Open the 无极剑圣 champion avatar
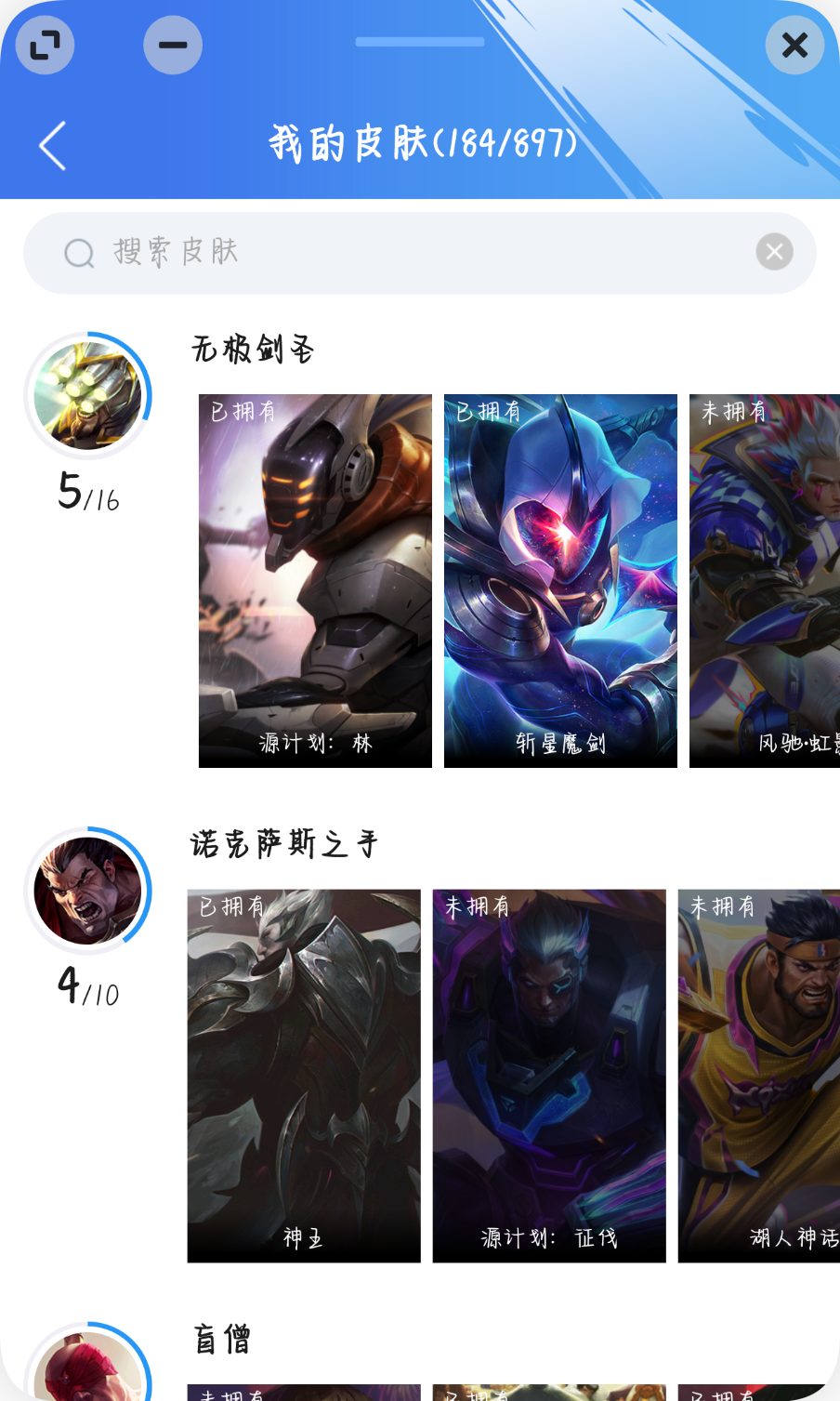The width and height of the screenshot is (840, 1401). point(88,396)
